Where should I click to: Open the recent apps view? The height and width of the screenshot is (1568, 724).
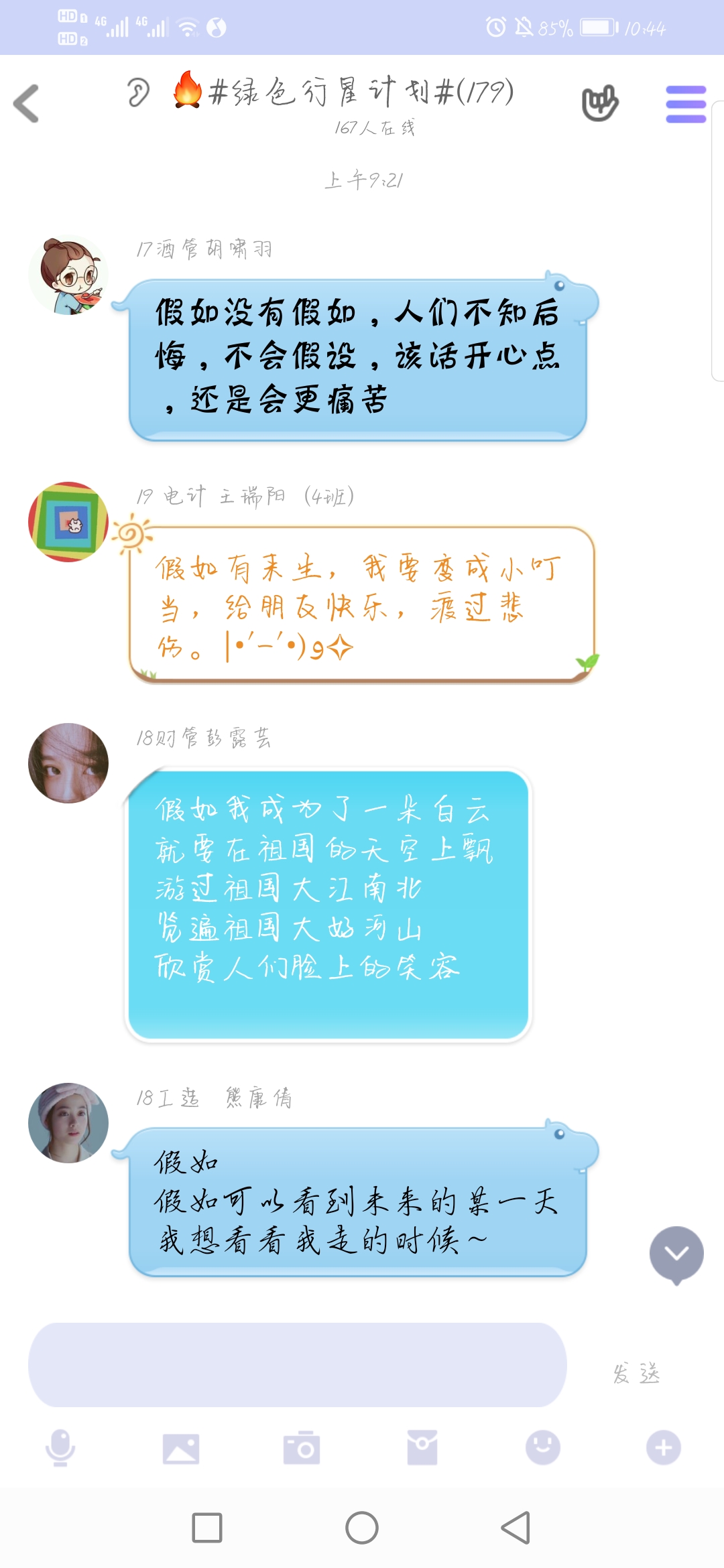[x=207, y=1528]
